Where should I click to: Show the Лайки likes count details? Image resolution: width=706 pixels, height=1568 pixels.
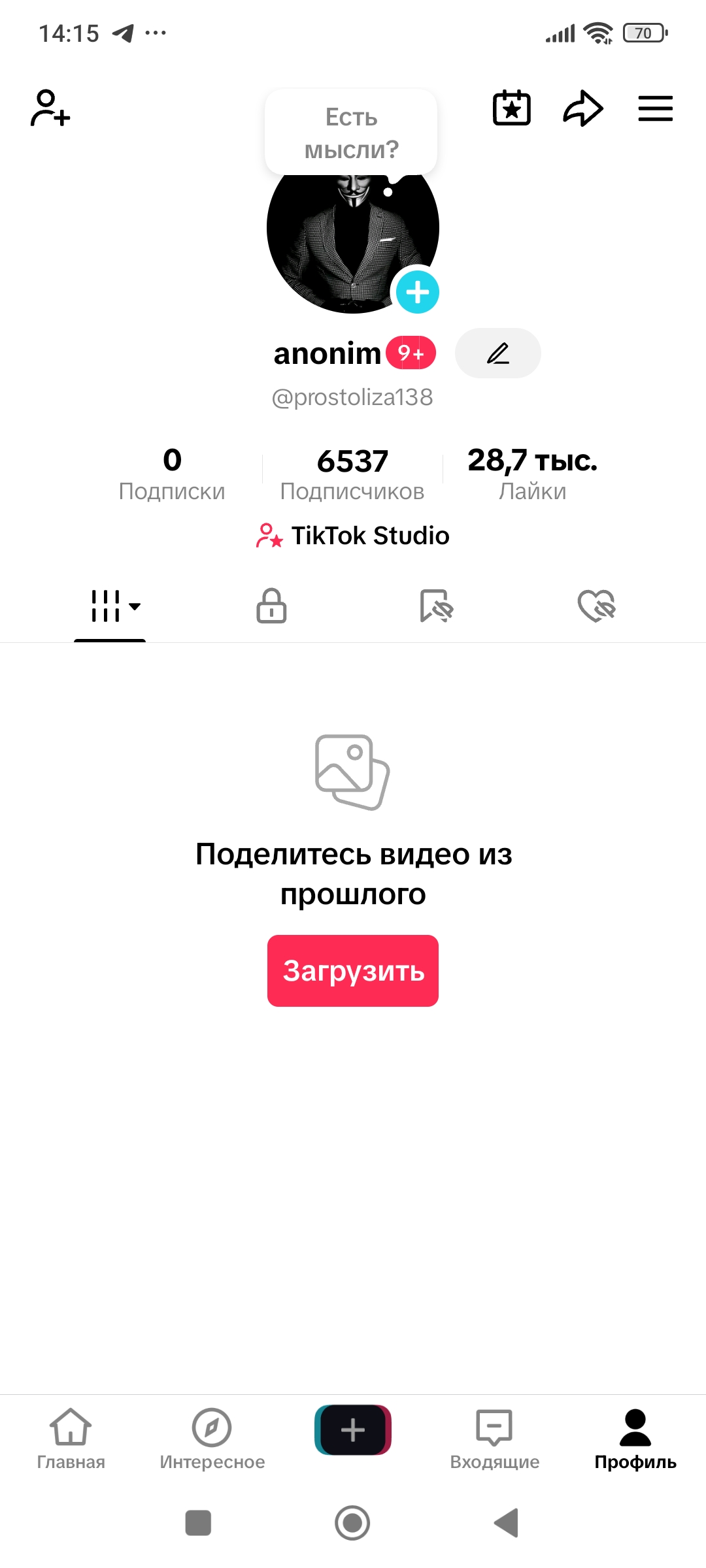point(532,474)
